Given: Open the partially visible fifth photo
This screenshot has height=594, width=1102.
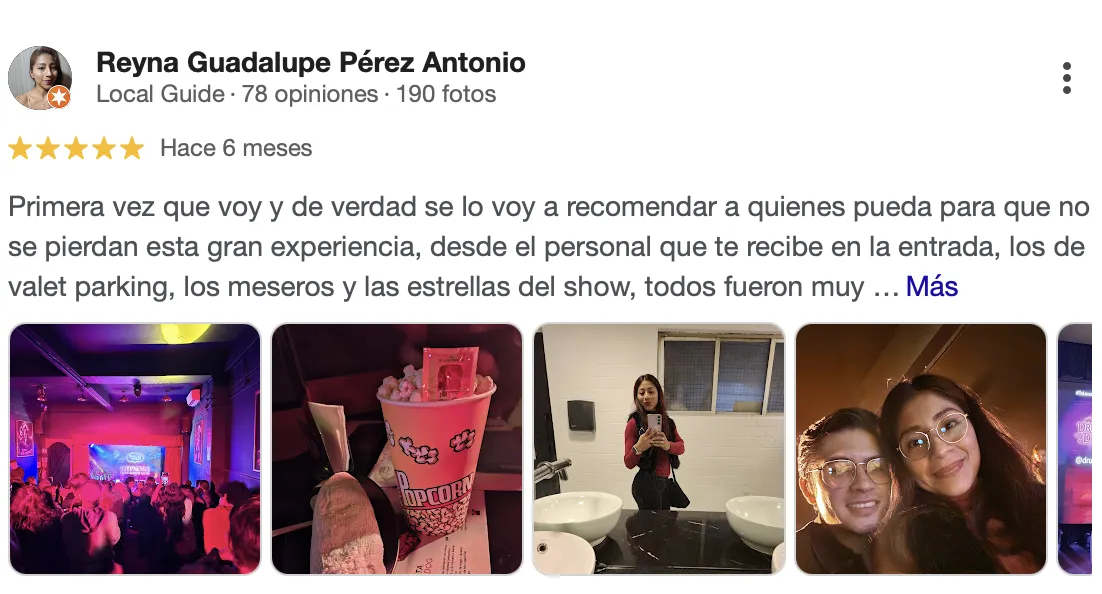Looking at the screenshot, I should coord(1076,449).
